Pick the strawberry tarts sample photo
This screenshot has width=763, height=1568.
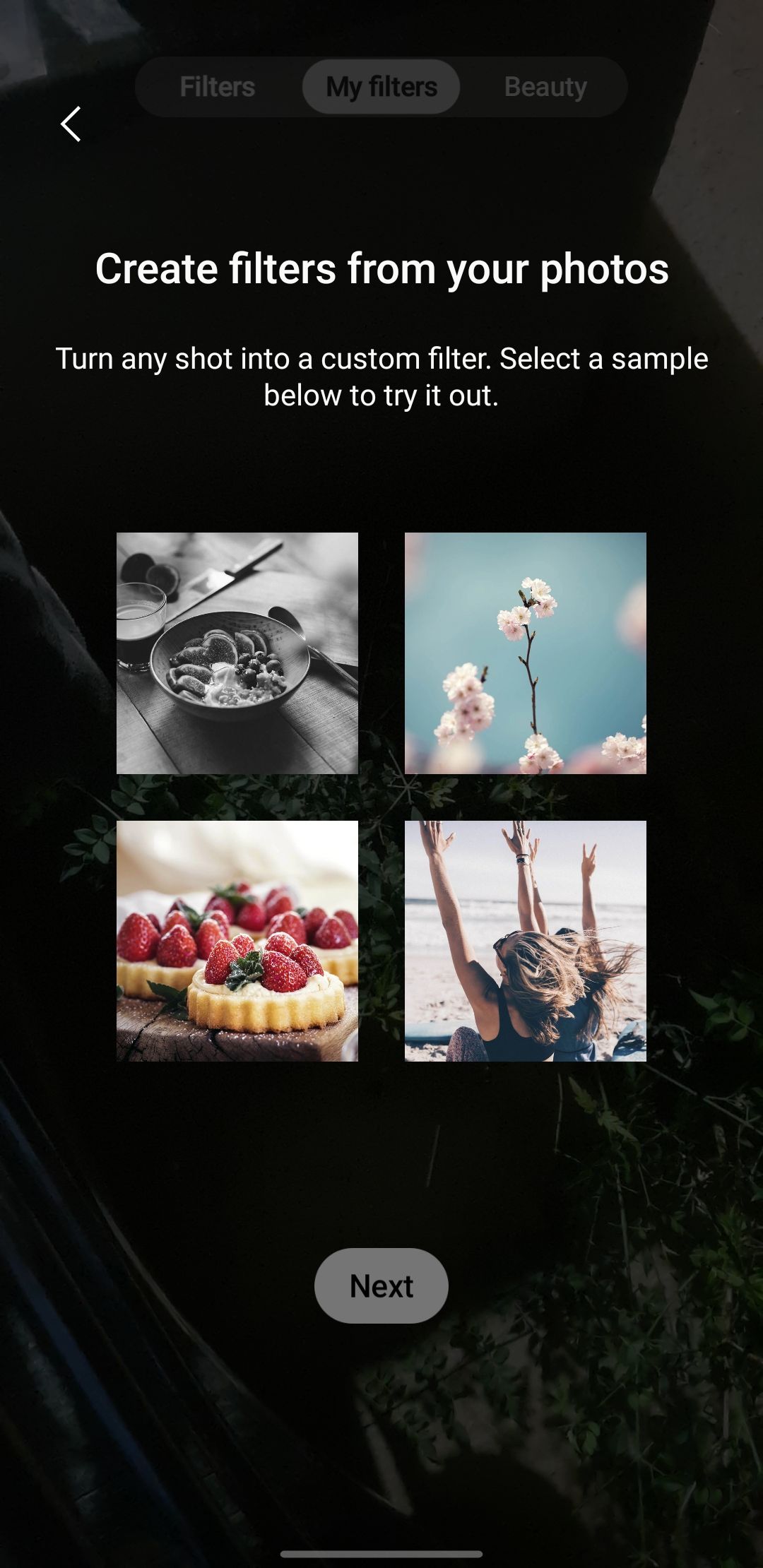237,941
